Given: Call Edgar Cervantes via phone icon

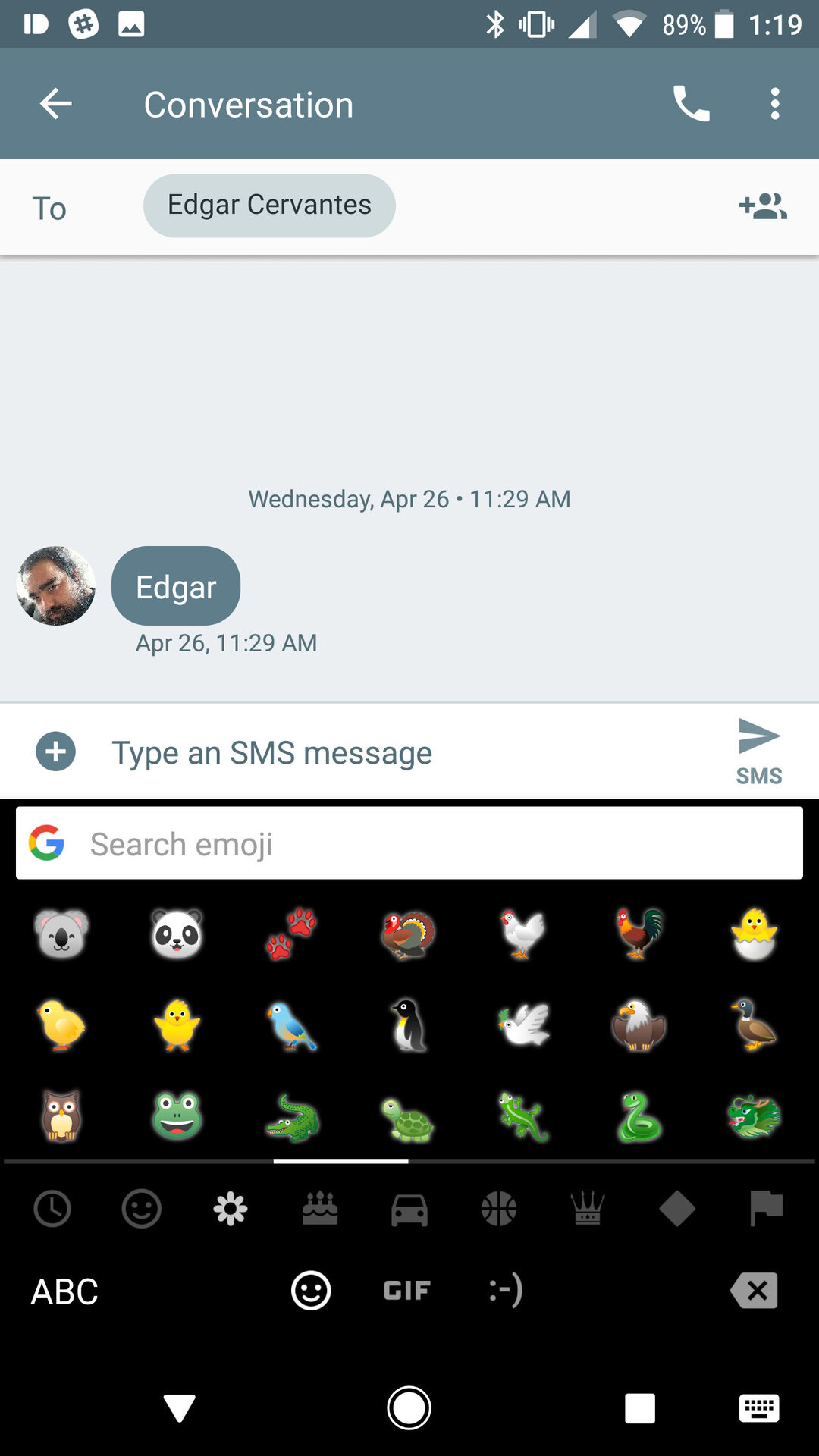Looking at the screenshot, I should coord(691,104).
